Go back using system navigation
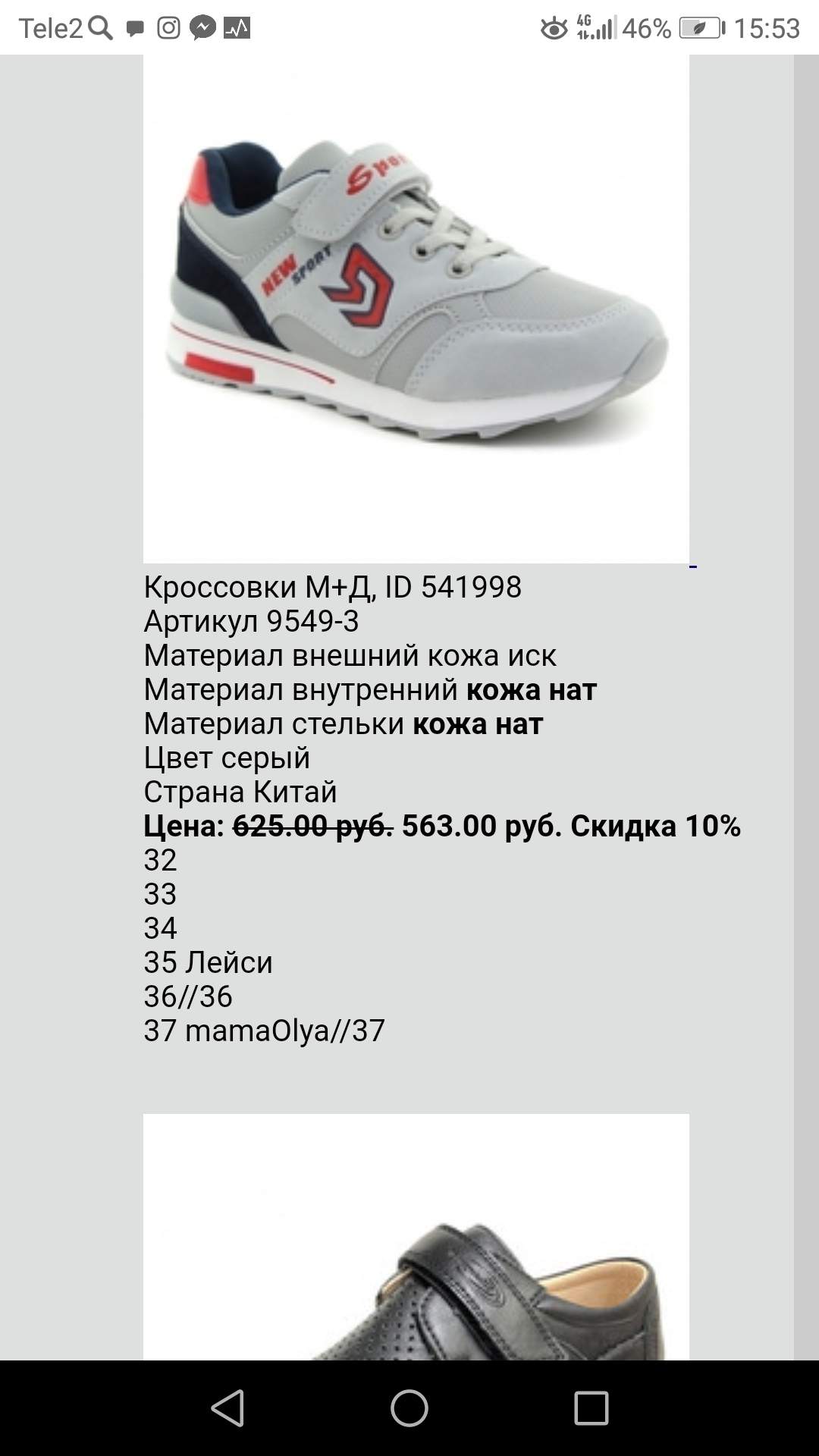 pyautogui.click(x=227, y=1408)
